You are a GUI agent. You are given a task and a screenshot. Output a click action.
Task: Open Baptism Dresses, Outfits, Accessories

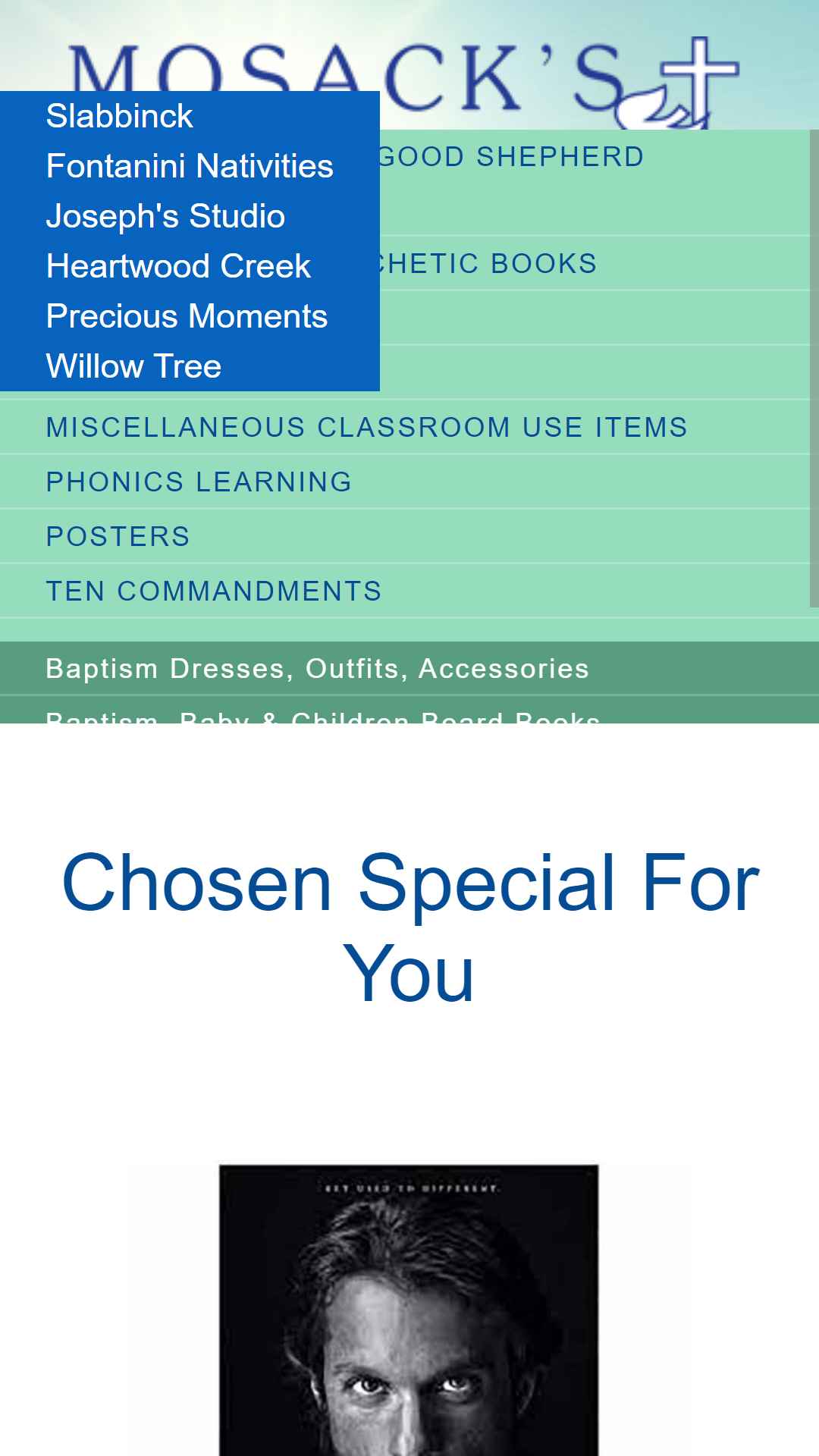point(317,668)
